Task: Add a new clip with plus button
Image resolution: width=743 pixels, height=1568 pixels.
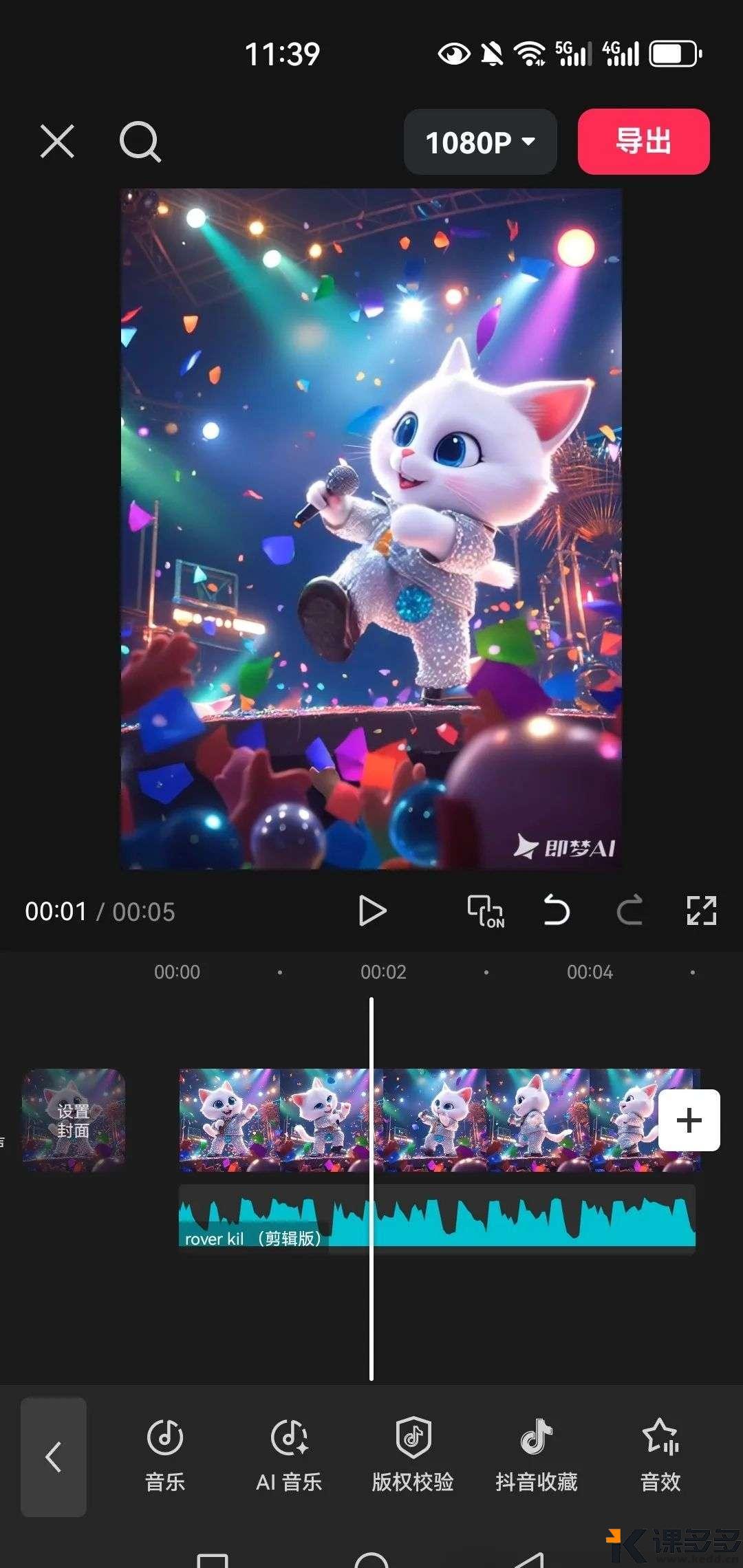Action: tap(689, 1120)
